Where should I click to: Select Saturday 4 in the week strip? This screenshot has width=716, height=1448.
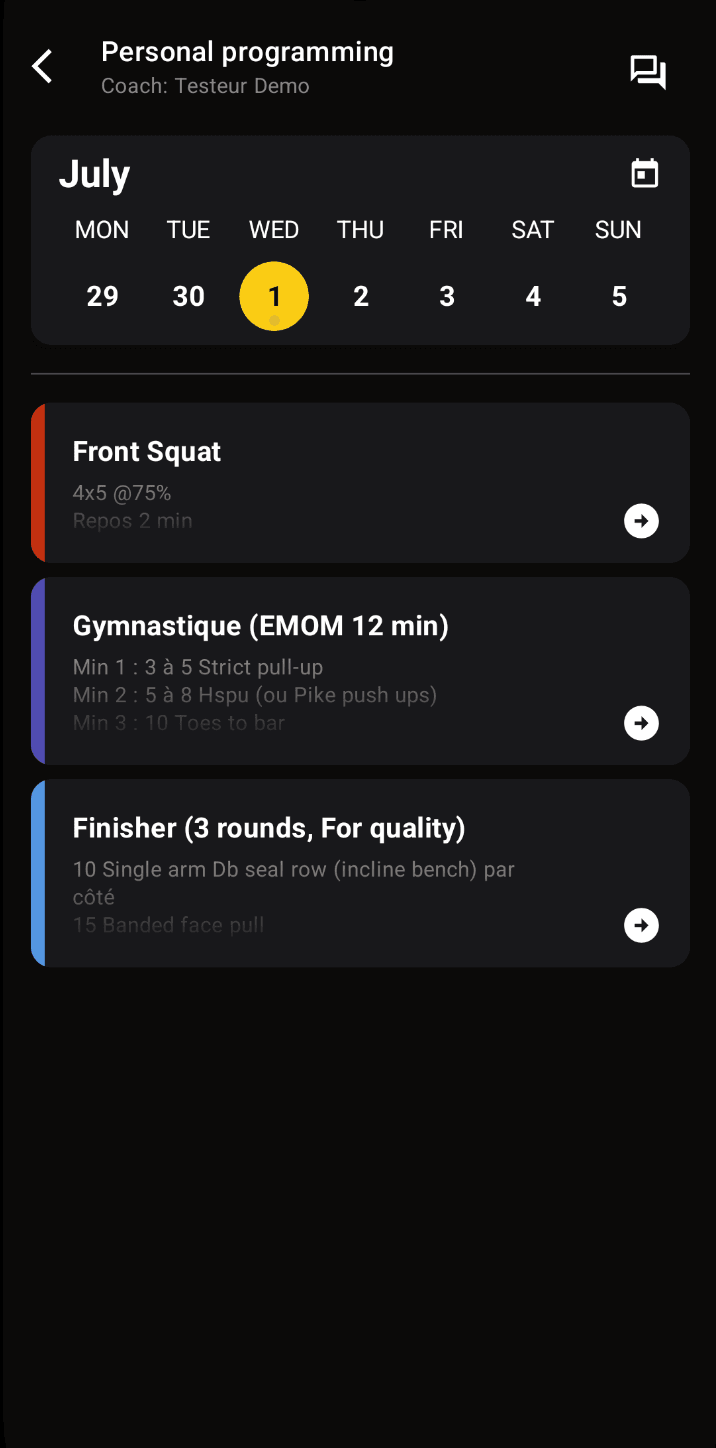click(533, 296)
